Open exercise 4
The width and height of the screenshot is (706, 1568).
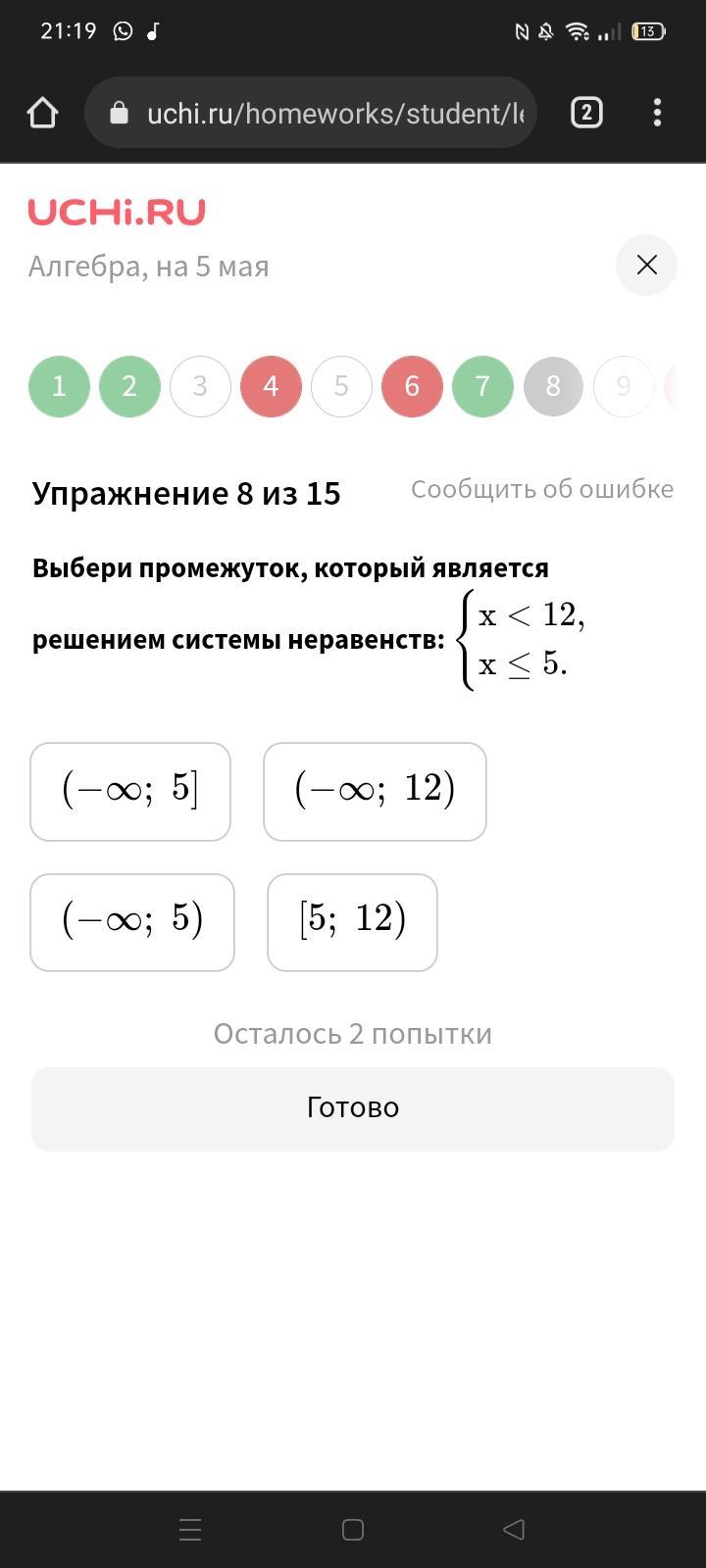point(271,386)
